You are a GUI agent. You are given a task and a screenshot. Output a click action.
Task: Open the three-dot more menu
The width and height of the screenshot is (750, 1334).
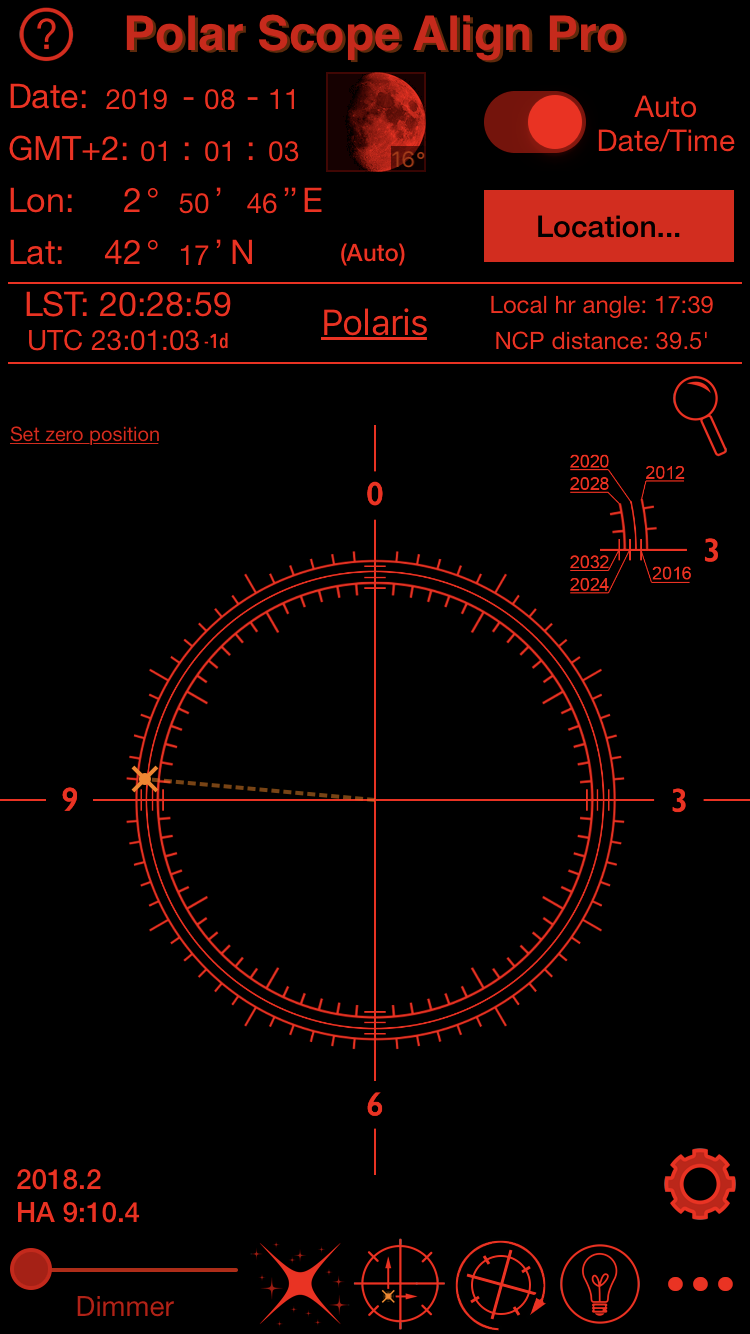point(699,1284)
